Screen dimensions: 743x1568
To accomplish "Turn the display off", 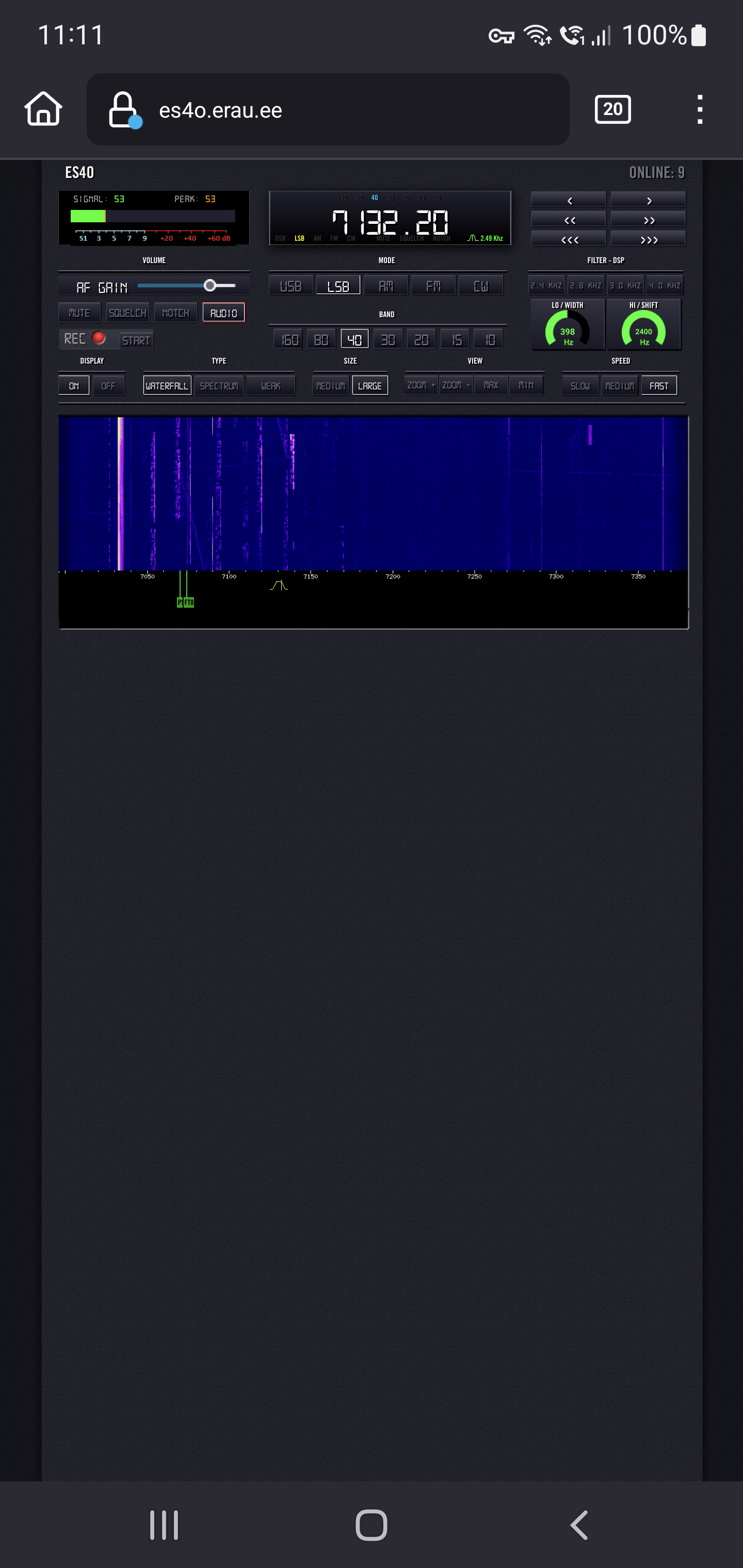I will click(x=108, y=386).
